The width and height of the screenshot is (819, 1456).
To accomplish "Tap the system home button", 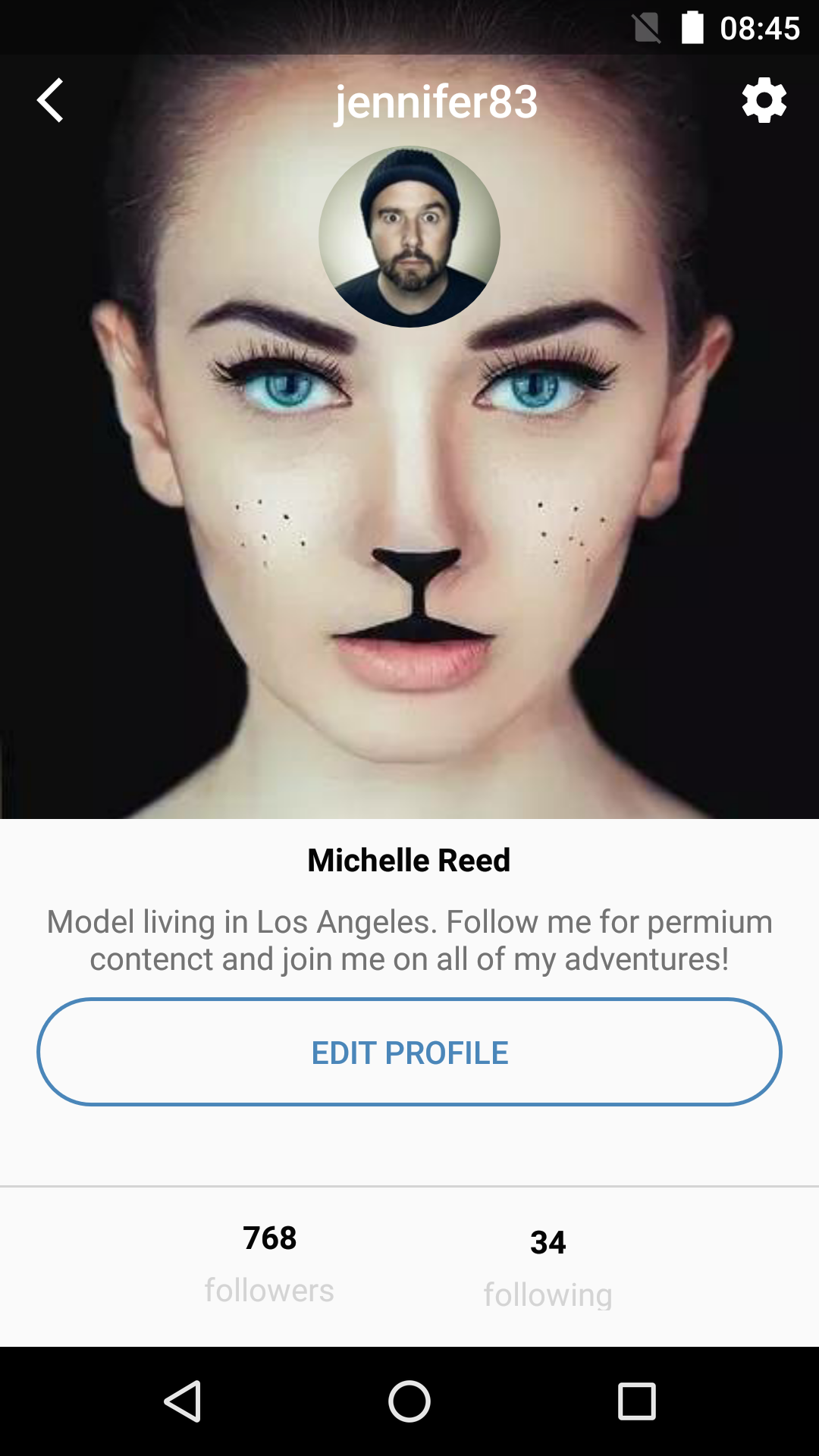I will (409, 1401).
